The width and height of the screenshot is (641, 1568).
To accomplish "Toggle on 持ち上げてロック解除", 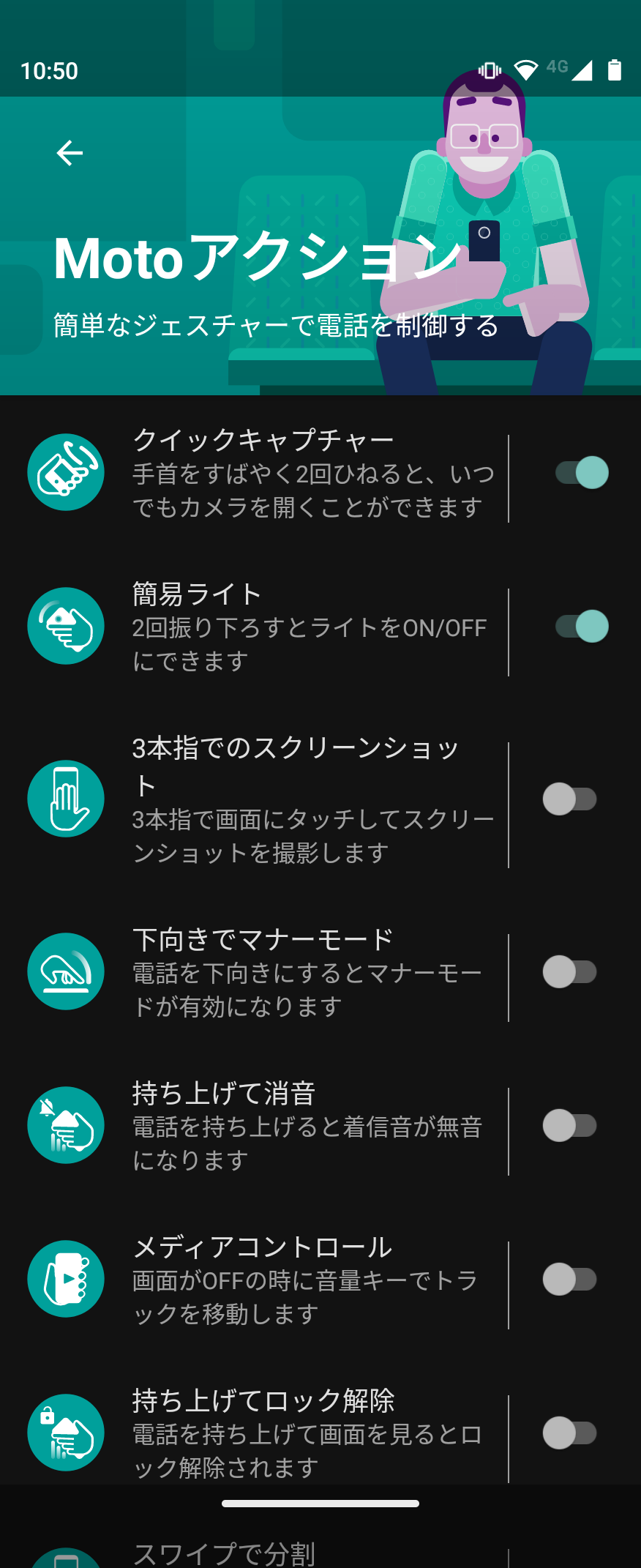I will click(569, 1433).
